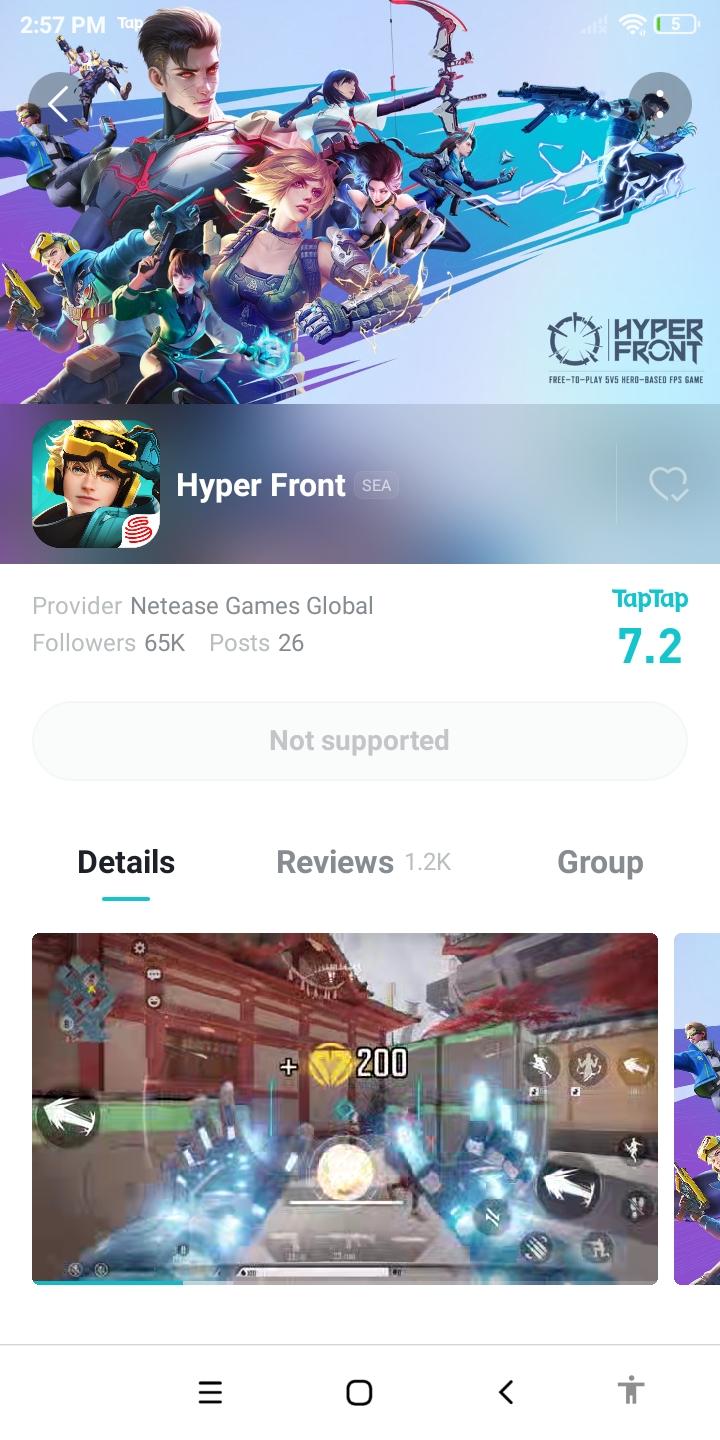Open the Posts 26 section

(x=256, y=642)
